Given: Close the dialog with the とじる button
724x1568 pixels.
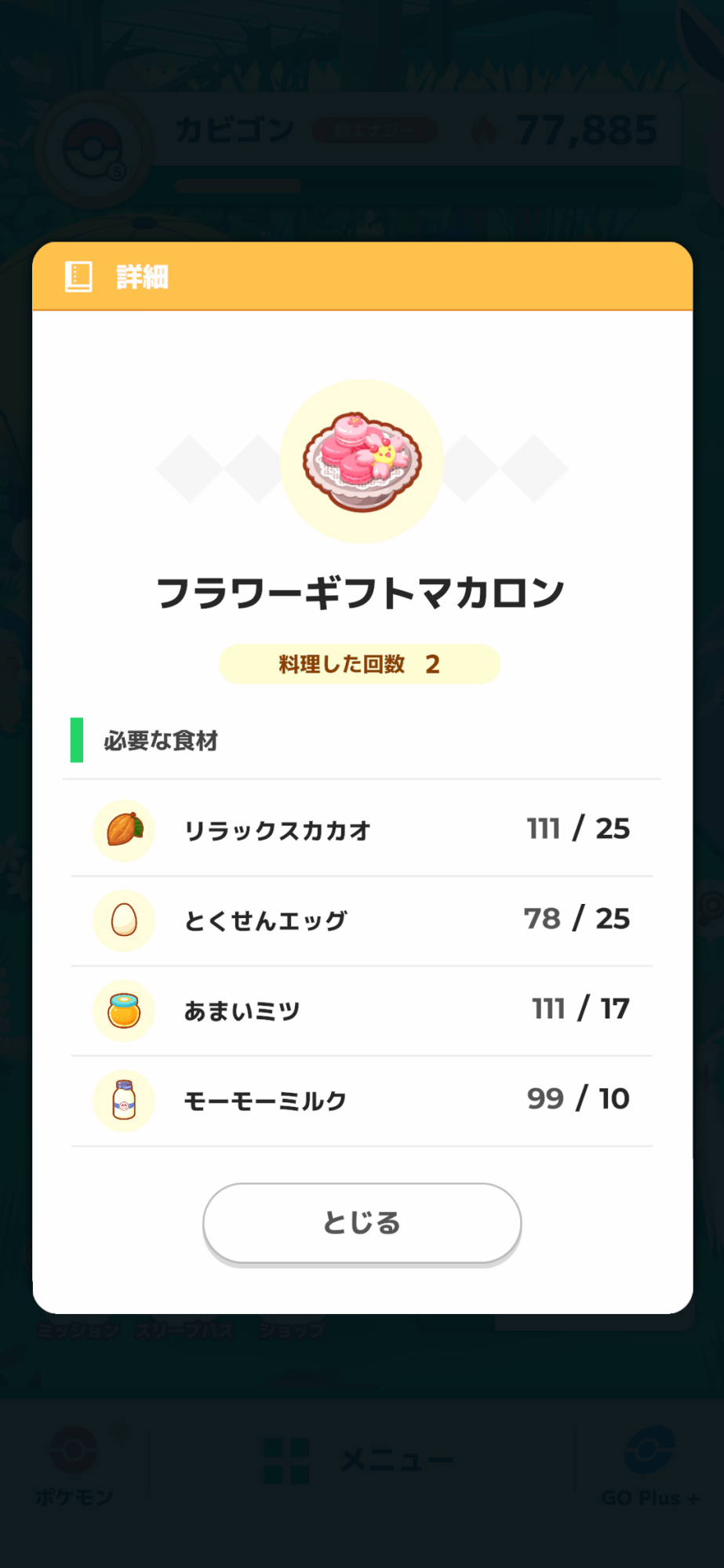Looking at the screenshot, I should click(362, 1222).
